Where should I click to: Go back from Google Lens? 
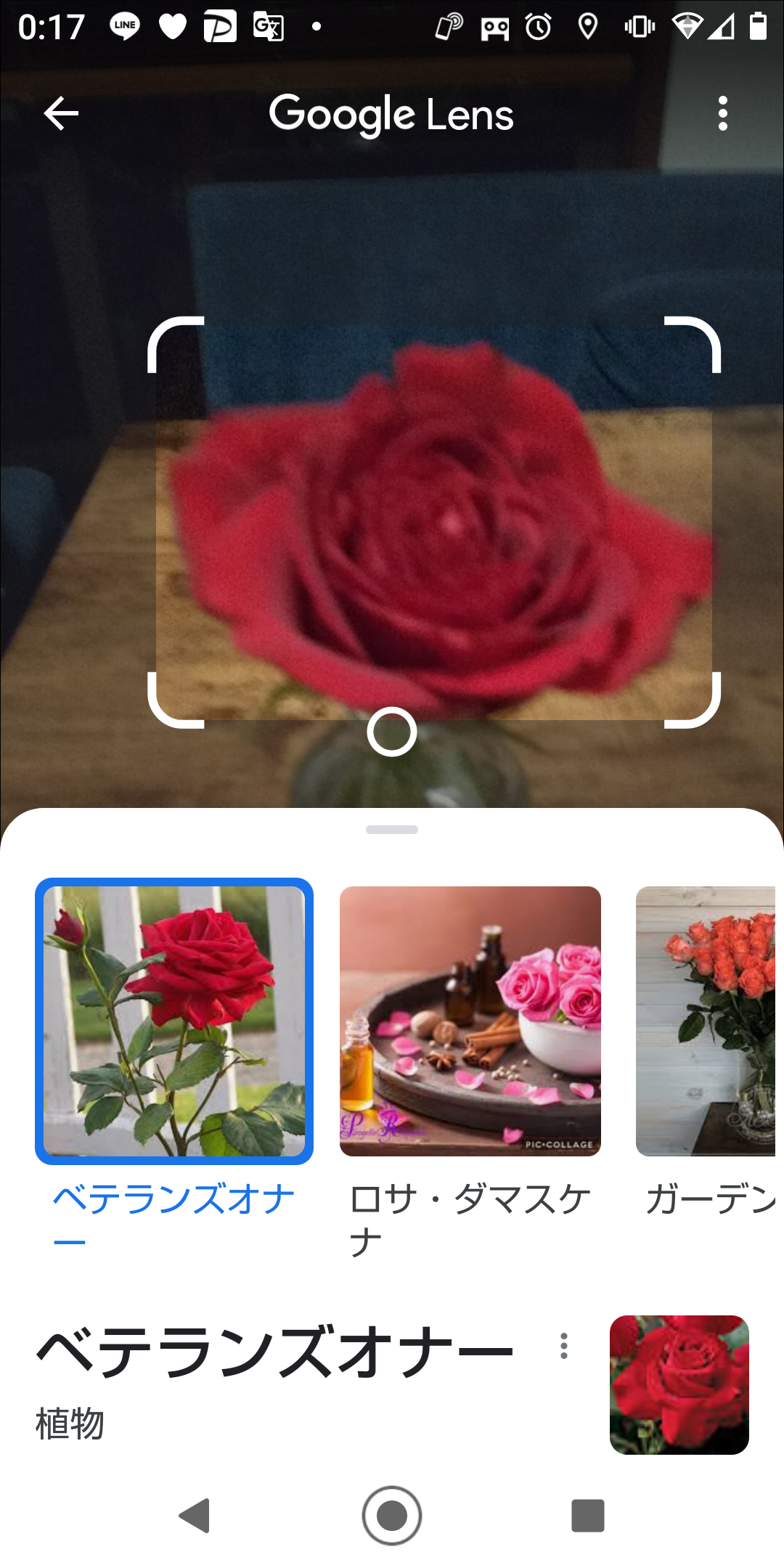click(x=61, y=114)
